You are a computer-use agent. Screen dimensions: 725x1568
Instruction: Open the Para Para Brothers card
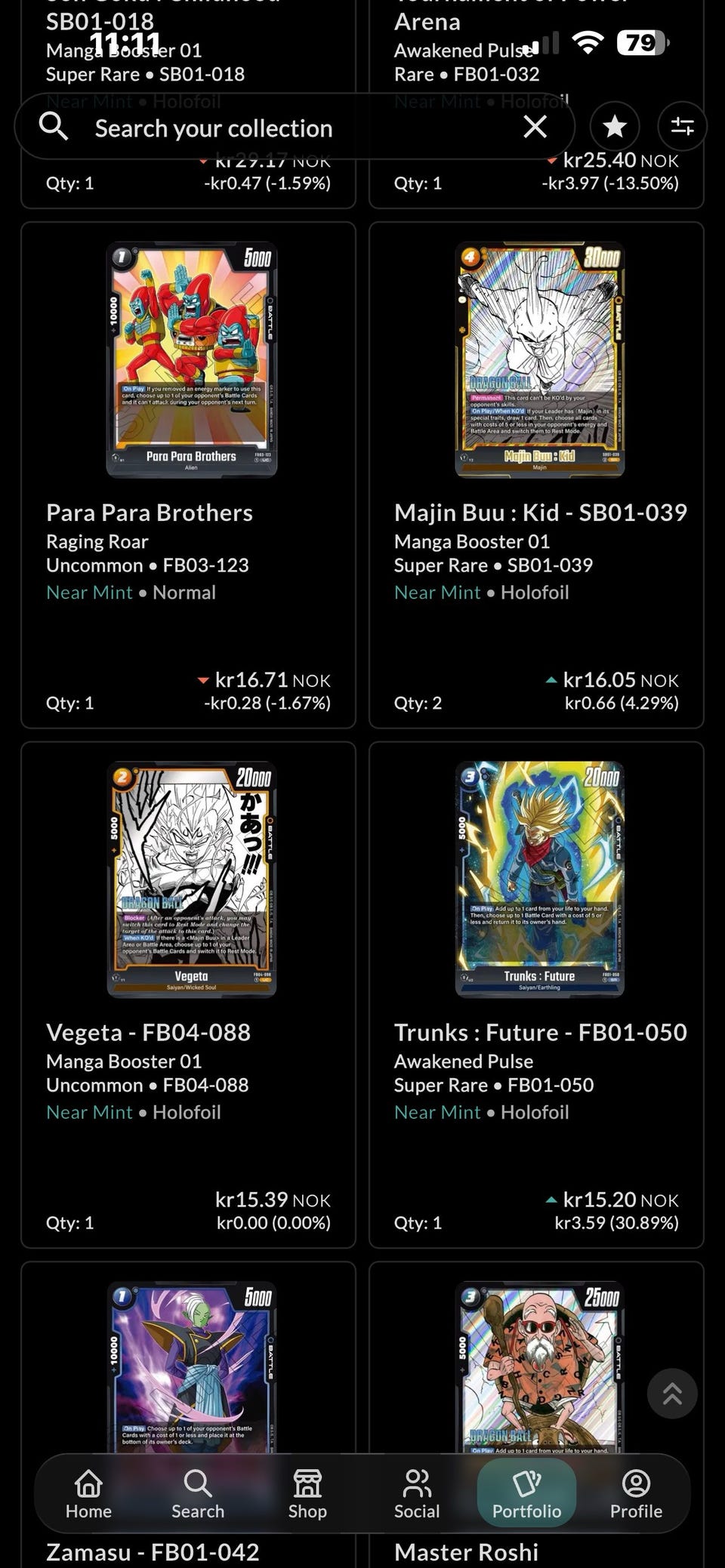(188, 475)
